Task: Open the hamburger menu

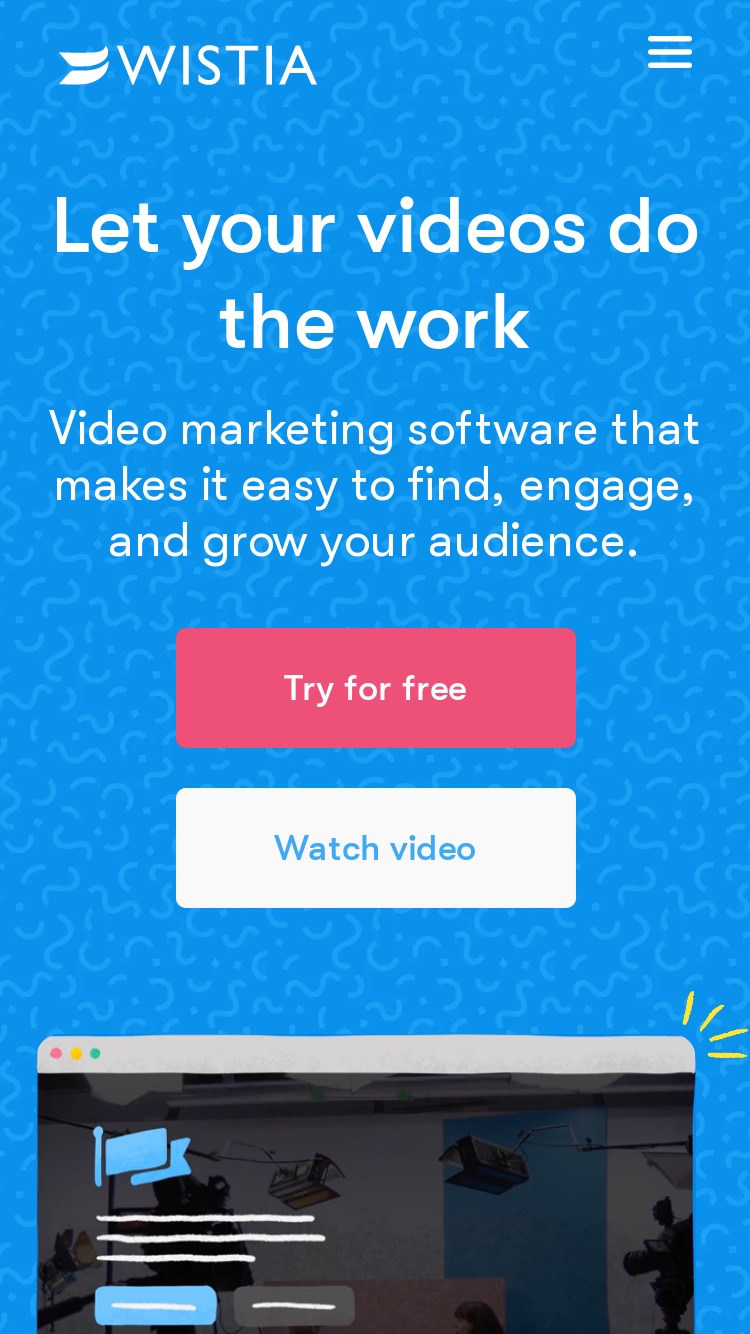Action: [x=670, y=52]
